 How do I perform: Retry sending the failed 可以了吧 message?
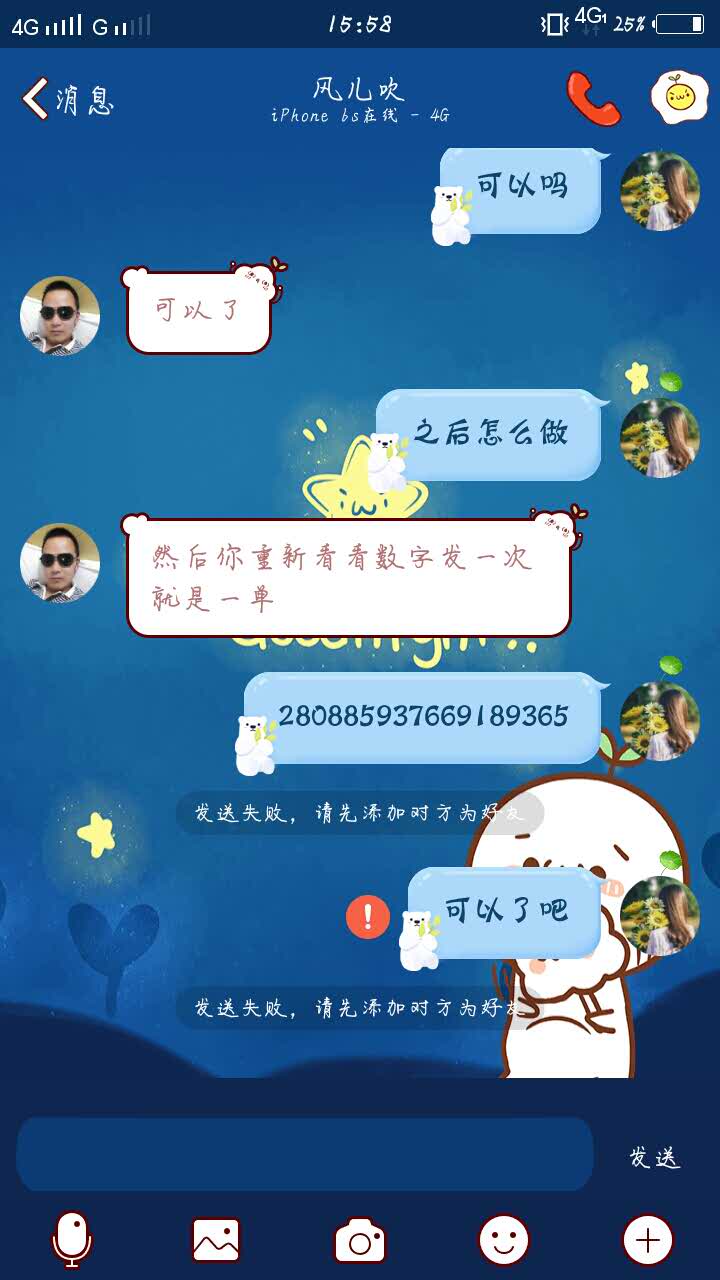click(x=368, y=916)
